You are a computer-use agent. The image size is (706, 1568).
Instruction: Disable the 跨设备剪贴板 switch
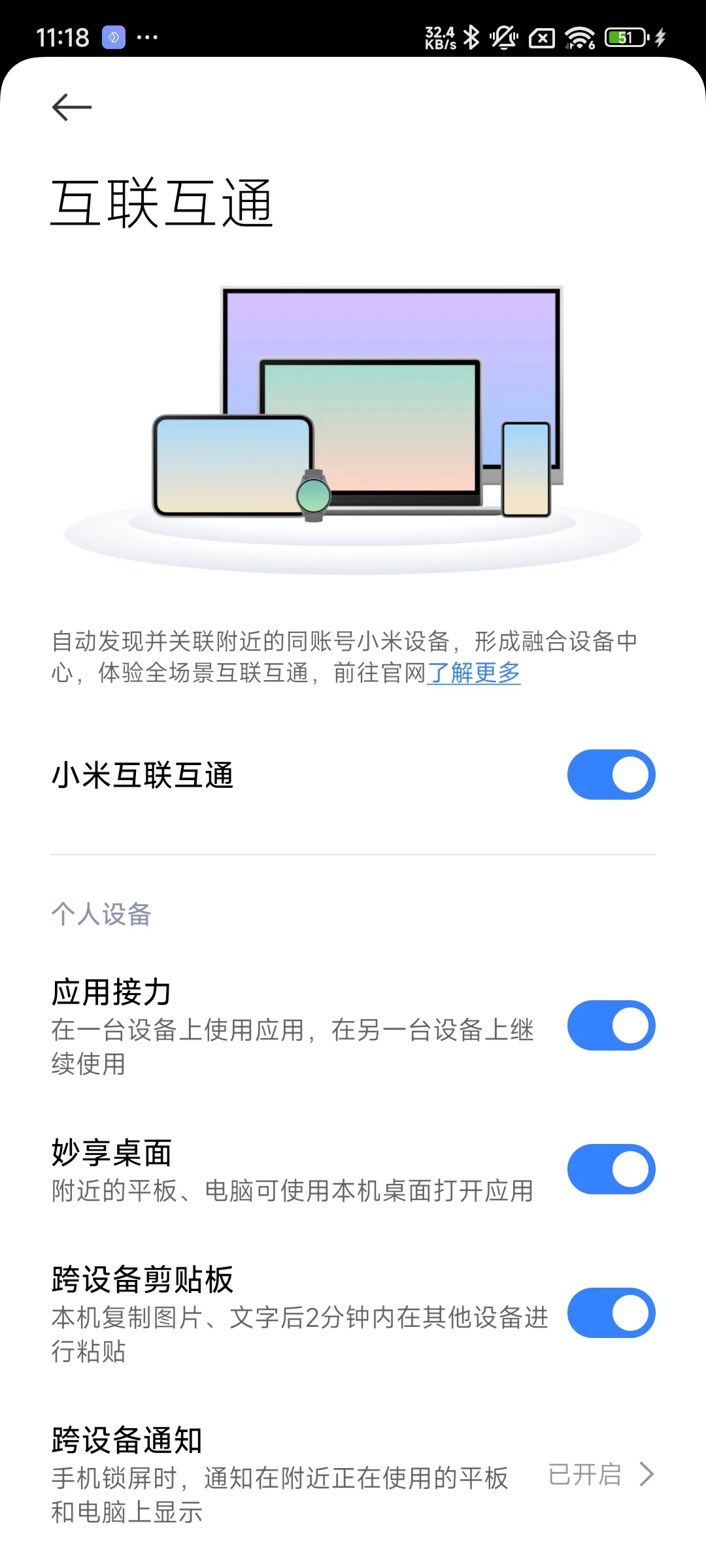point(611,1313)
